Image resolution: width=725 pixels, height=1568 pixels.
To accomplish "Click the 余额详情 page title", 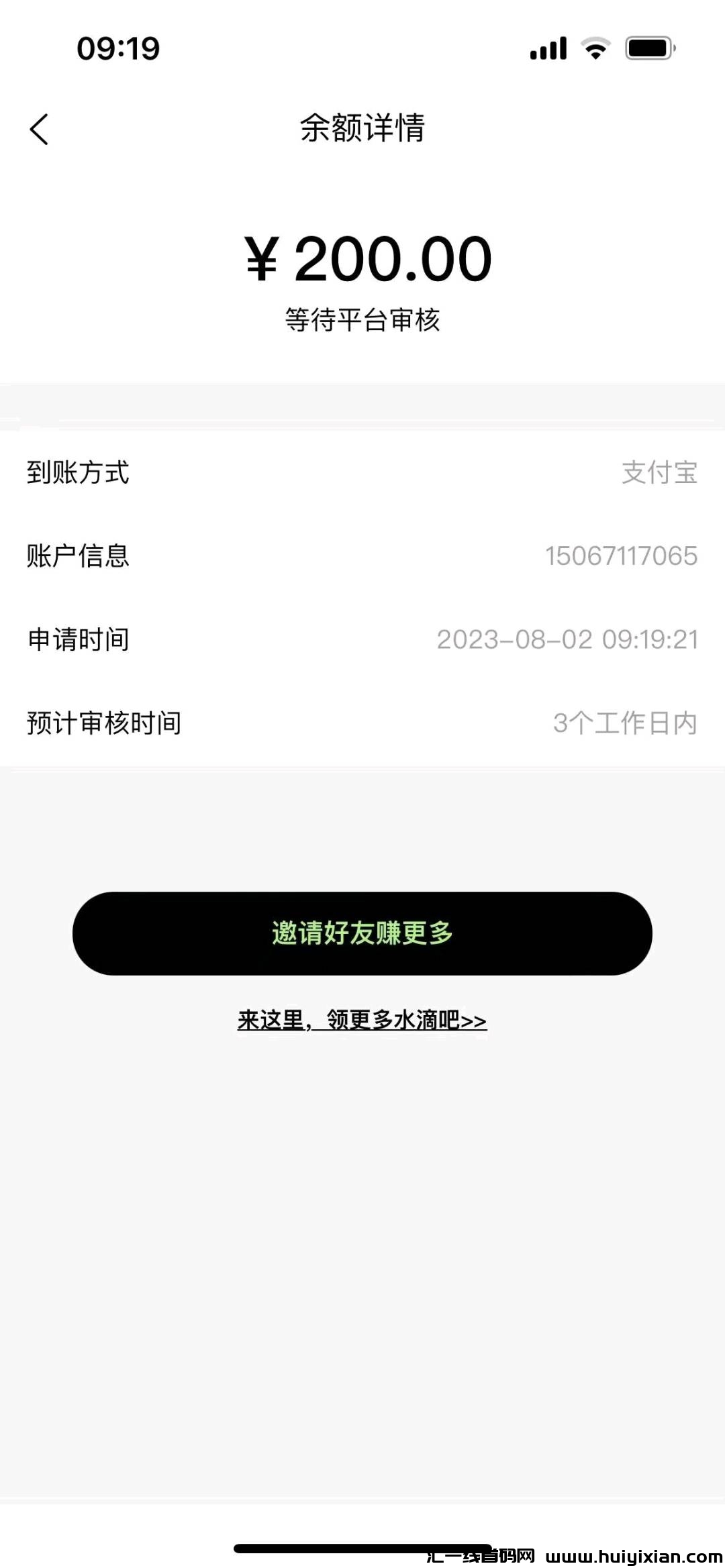I will [362, 127].
